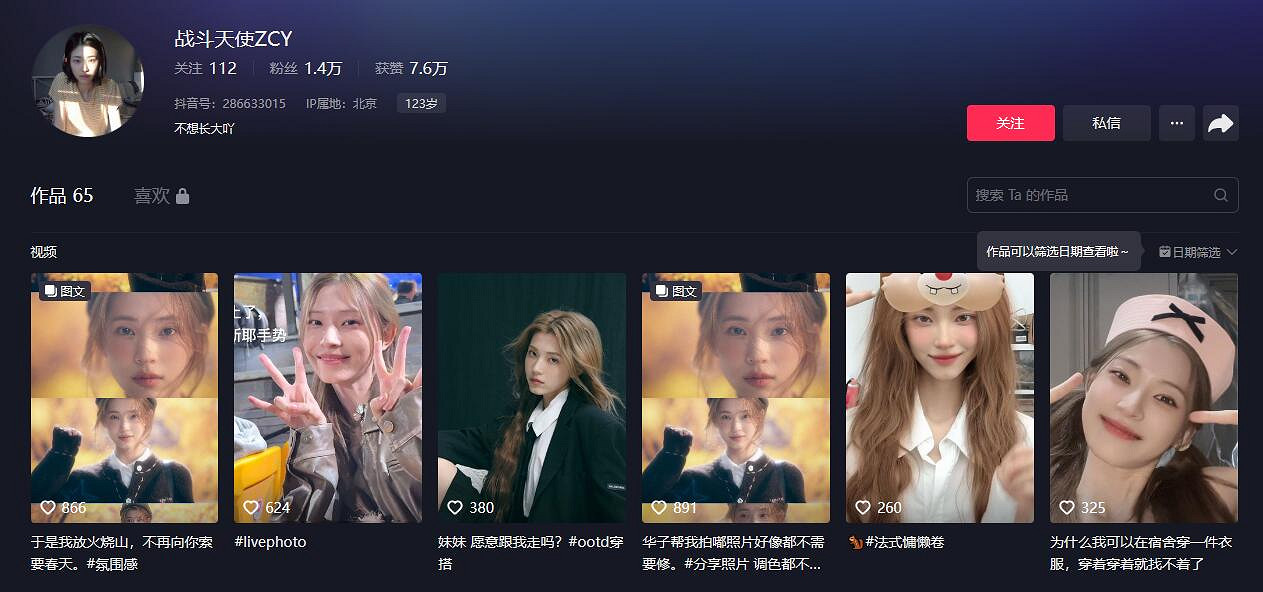Viewport: 1263px width, 592px height.
Task: Expand the 日期筛选 date filter
Action: click(1198, 252)
